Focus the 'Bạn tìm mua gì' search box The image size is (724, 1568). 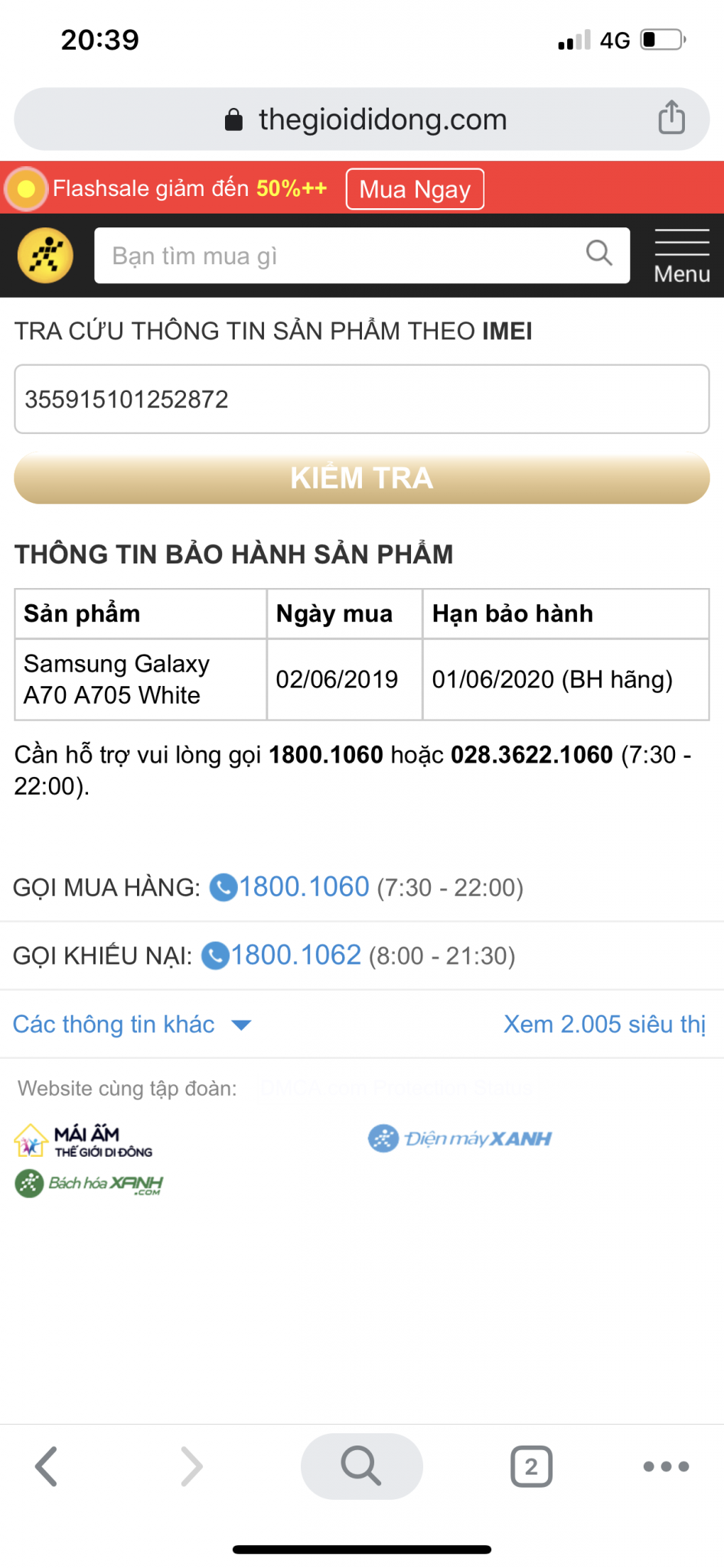coord(344,256)
